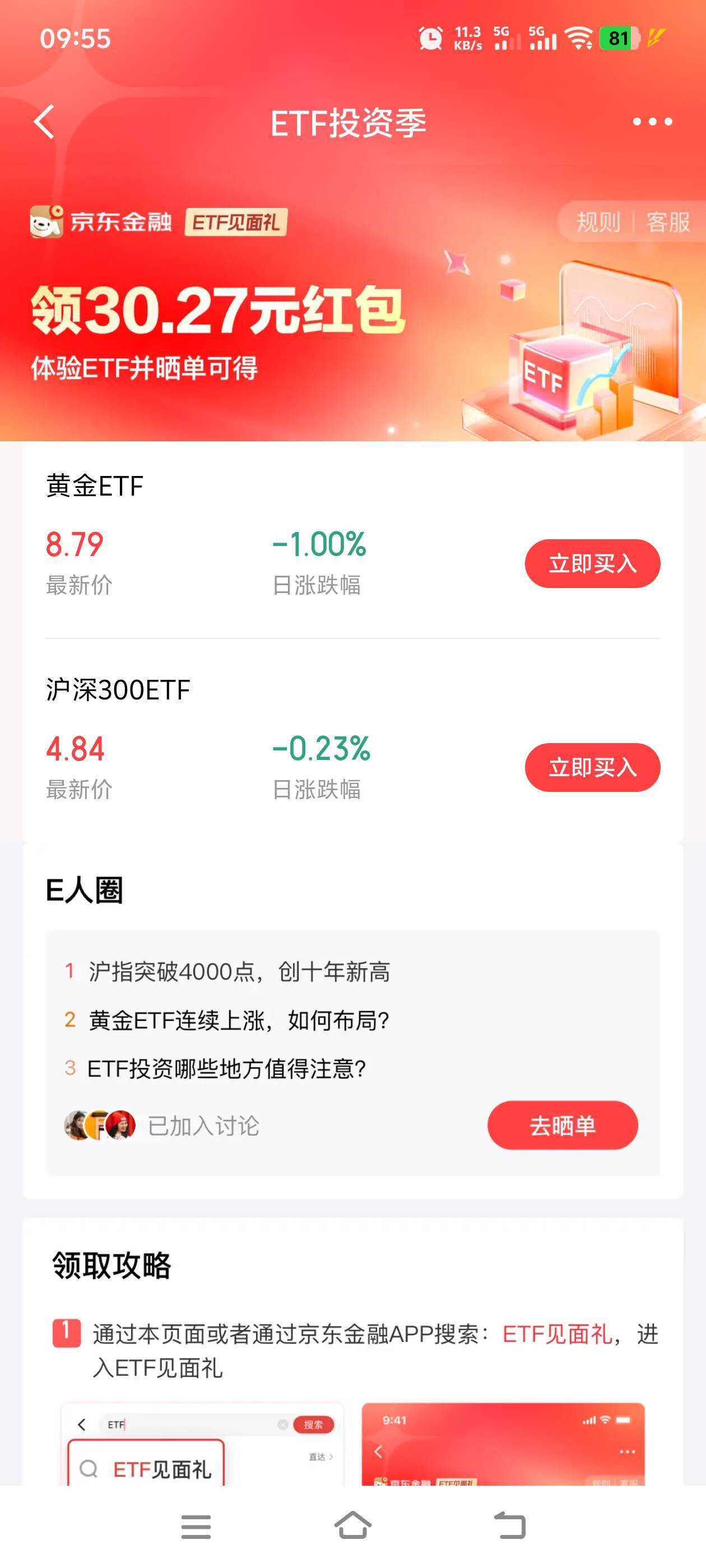The width and height of the screenshot is (706, 1568).
Task: Buy 沪深300ETF with 立即买入
Action: pos(592,767)
